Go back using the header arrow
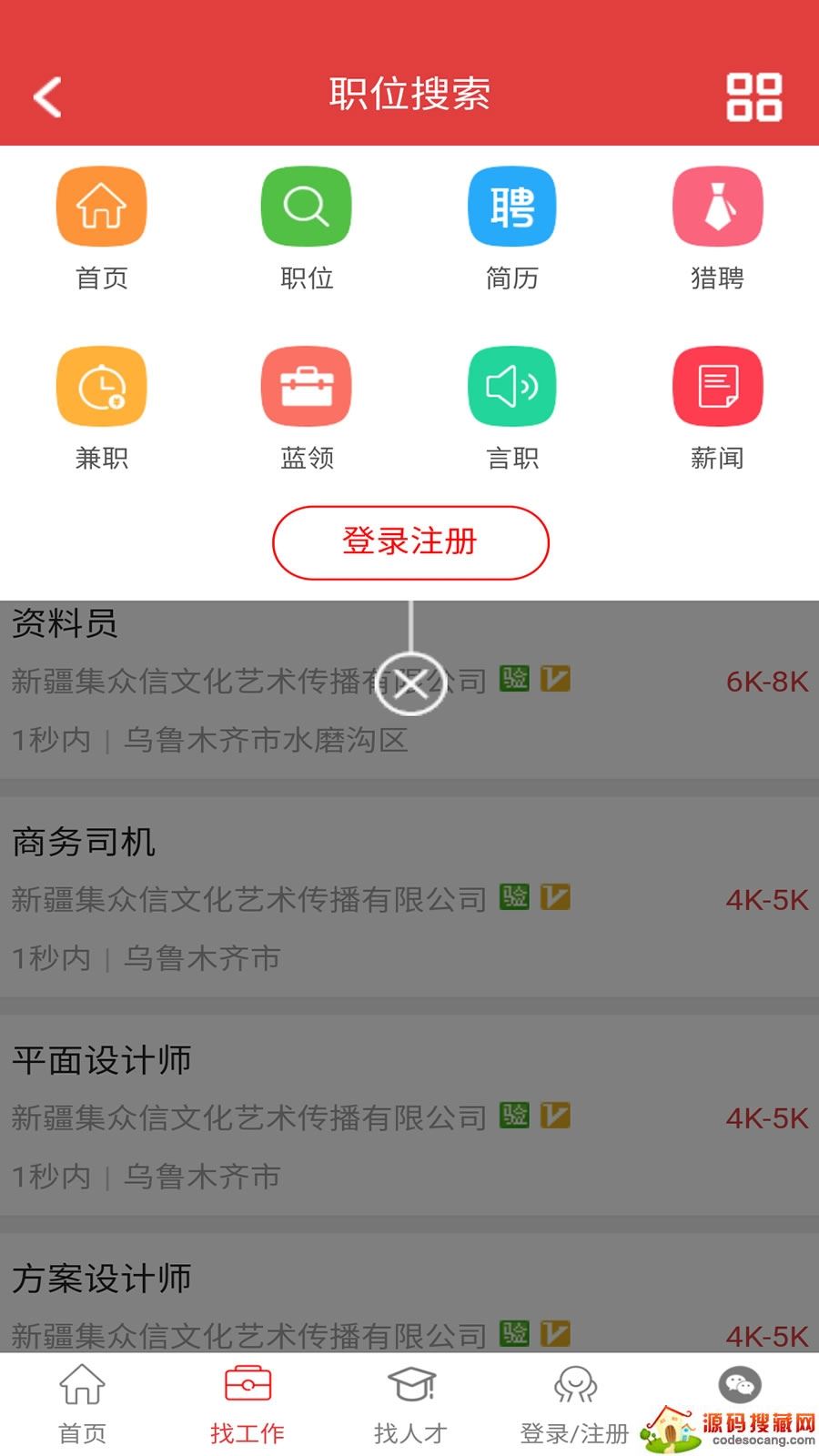The width and height of the screenshot is (819, 1456). [x=47, y=96]
